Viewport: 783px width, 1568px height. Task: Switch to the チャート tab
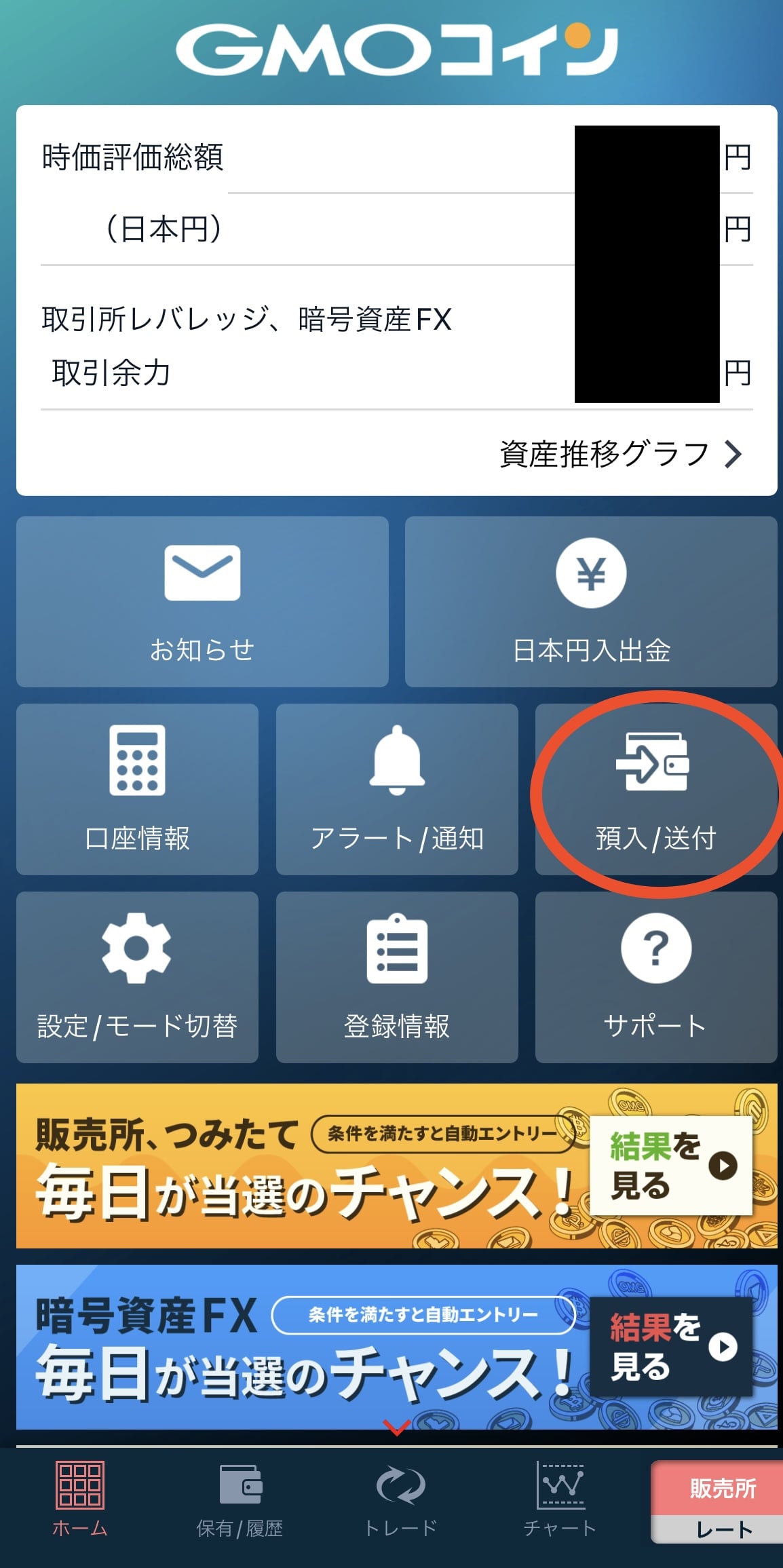click(x=560, y=1499)
